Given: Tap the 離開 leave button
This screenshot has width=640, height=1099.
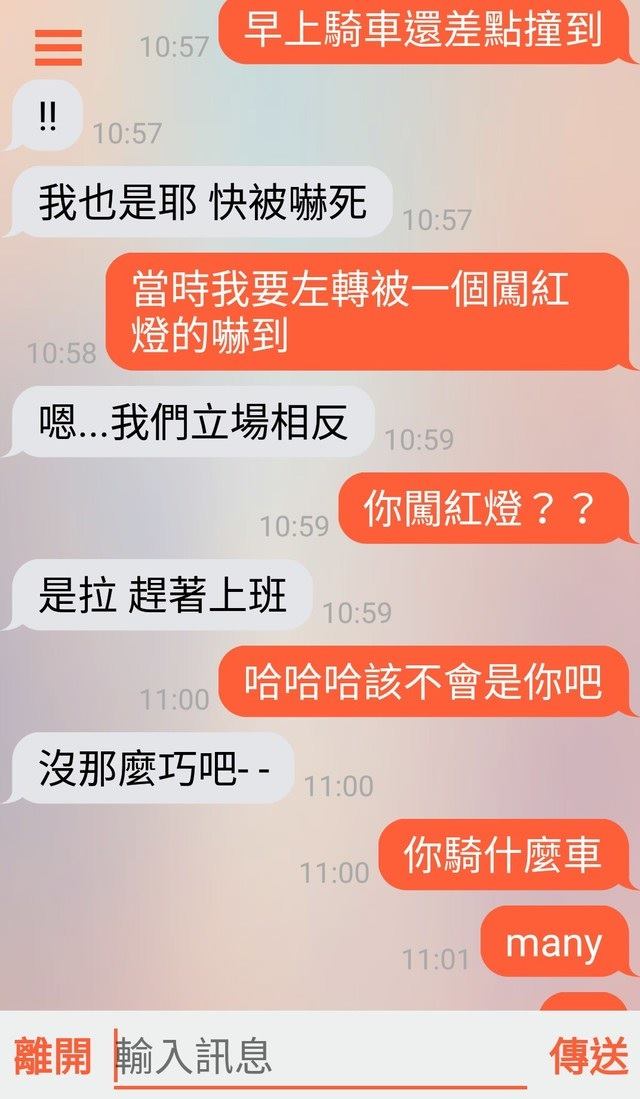Looking at the screenshot, I should [x=53, y=1057].
